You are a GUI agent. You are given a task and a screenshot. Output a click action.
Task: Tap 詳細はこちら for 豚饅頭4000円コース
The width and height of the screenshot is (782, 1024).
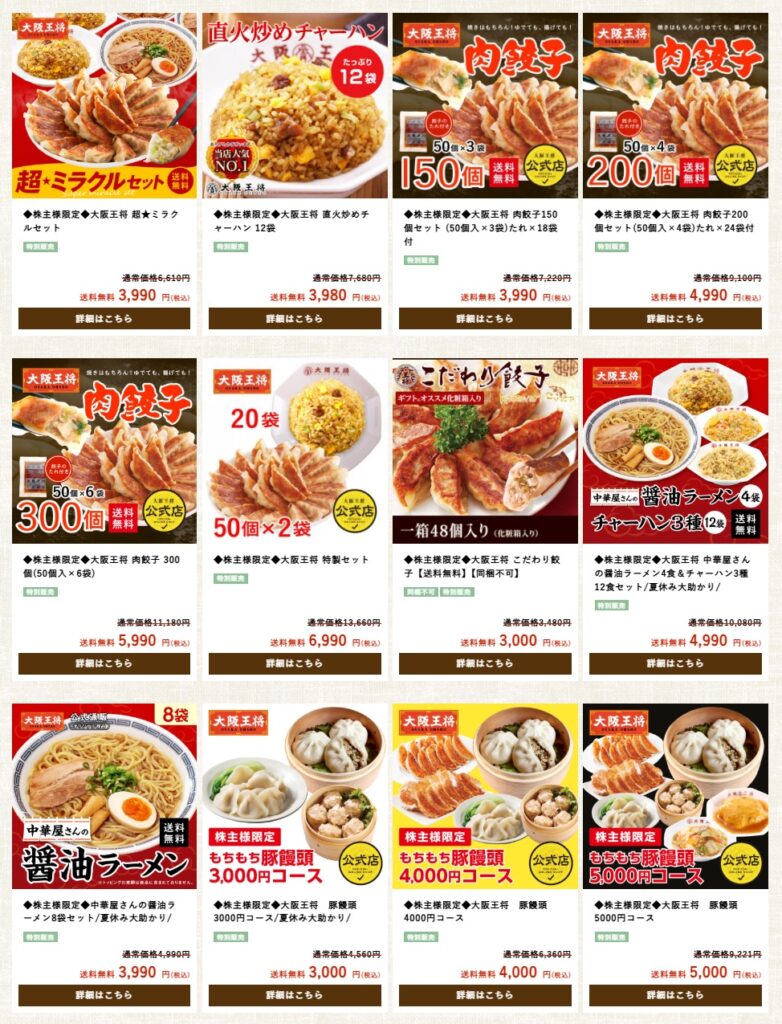(485, 995)
